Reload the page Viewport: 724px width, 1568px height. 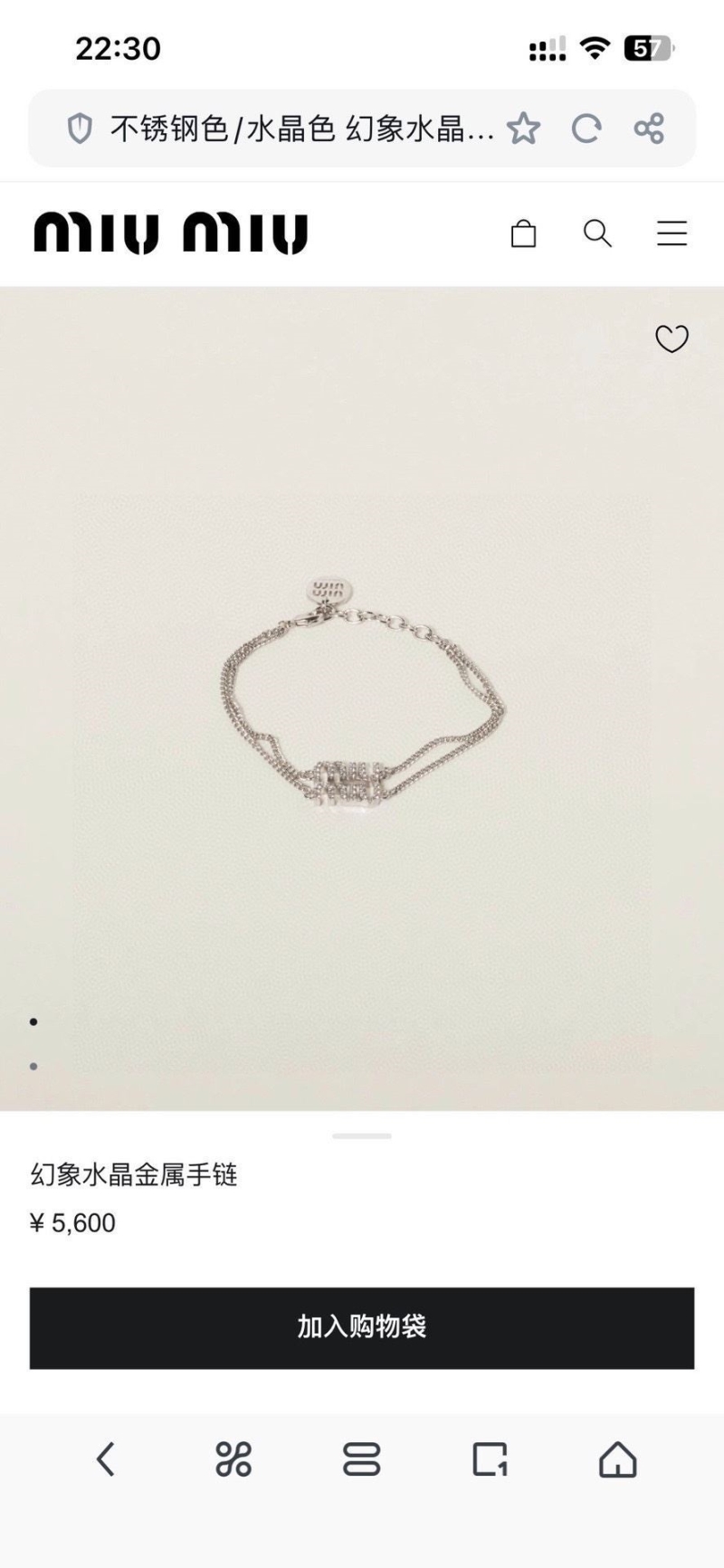click(586, 129)
